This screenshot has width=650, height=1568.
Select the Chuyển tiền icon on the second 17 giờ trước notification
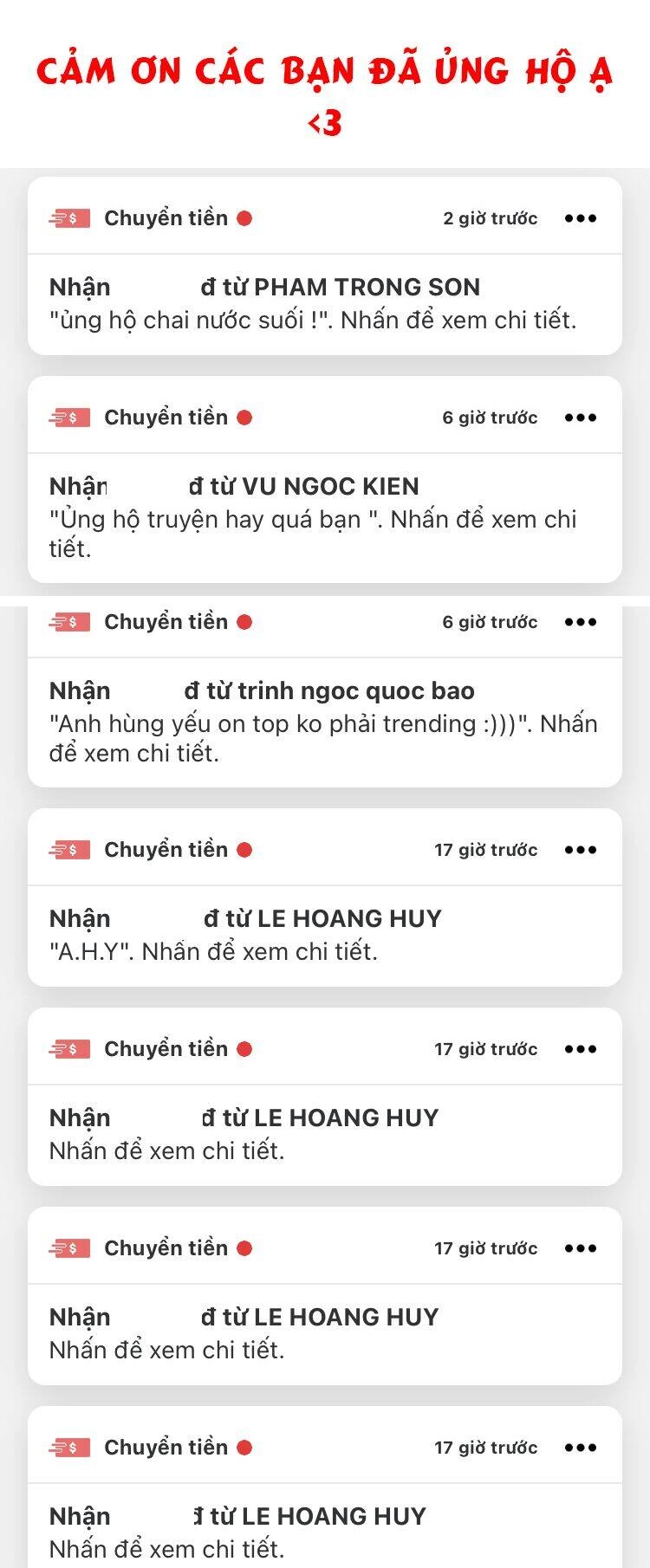pos(69,1048)
